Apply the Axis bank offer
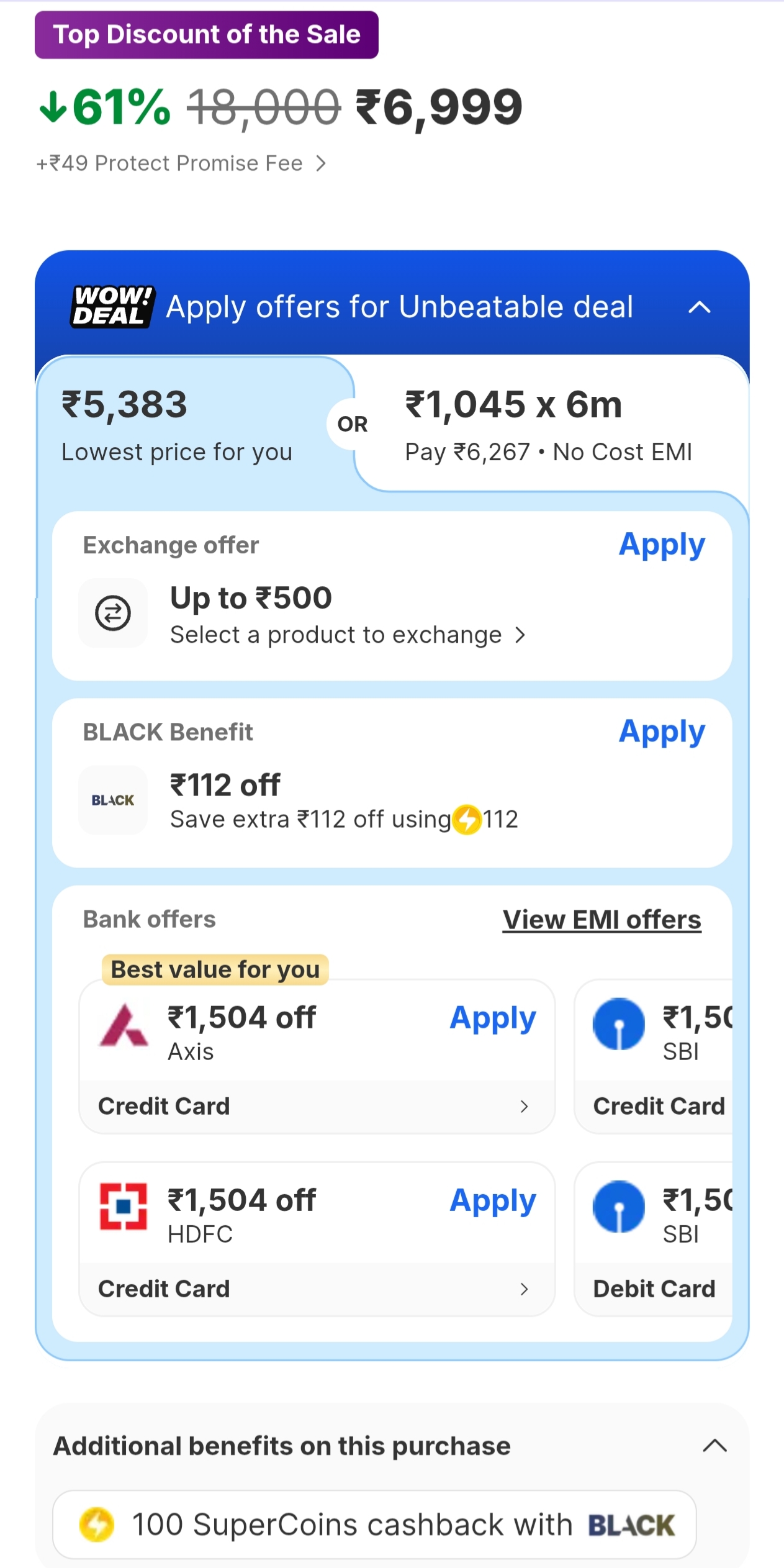Screen dimensions: 784x1568 (x=492, y=1018)
